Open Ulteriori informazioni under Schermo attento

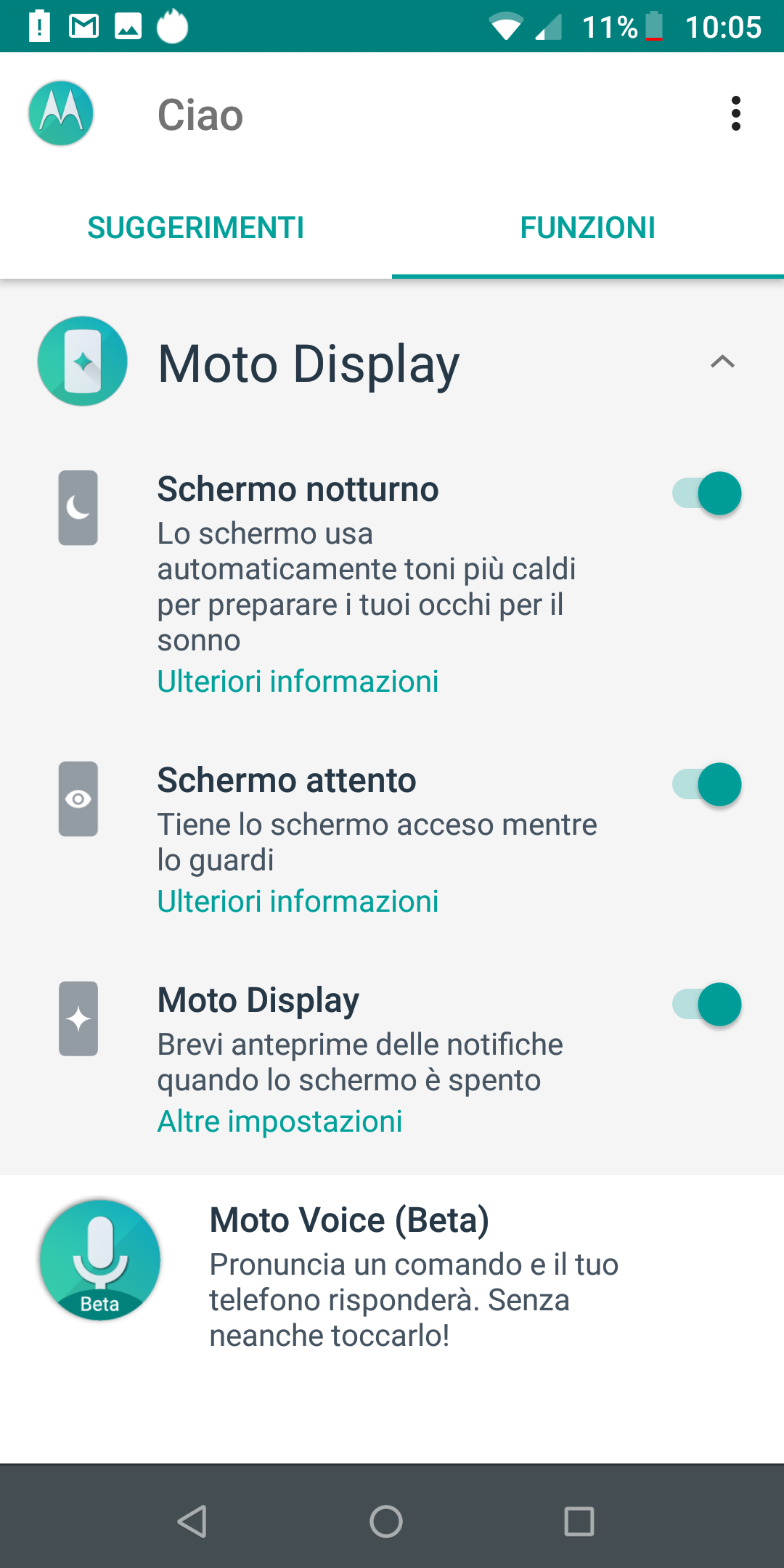tap(298, 902)
